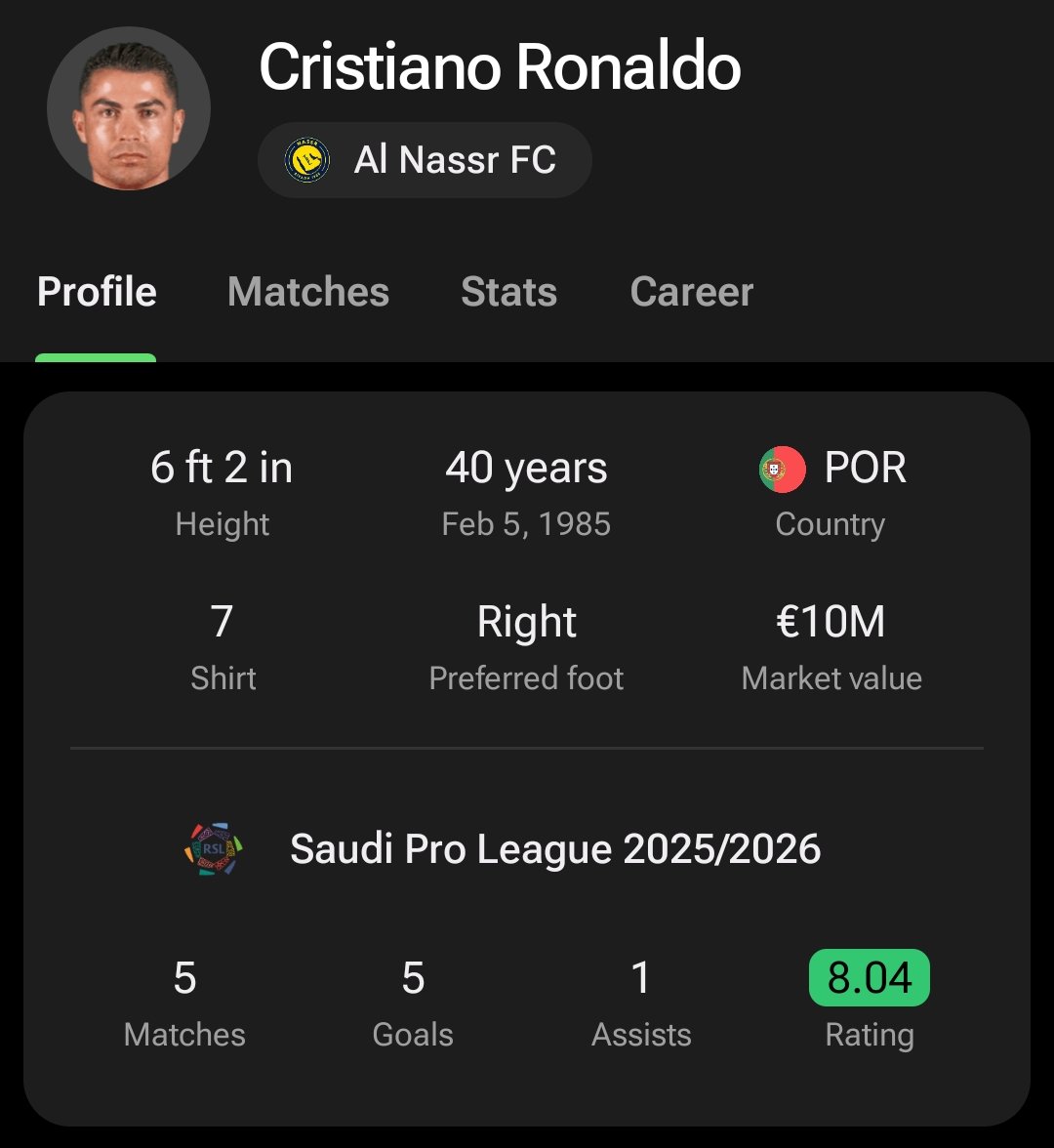
Task: View the player's profile photo
Action: pos(129,108)
